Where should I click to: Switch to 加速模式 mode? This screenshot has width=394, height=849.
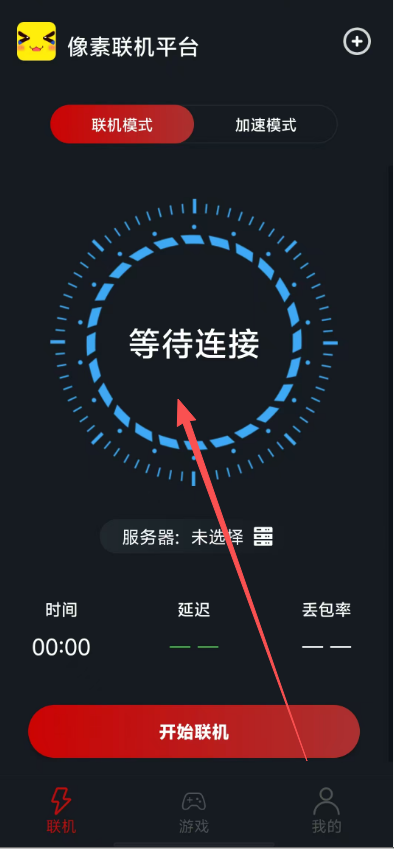pos(265,125)
